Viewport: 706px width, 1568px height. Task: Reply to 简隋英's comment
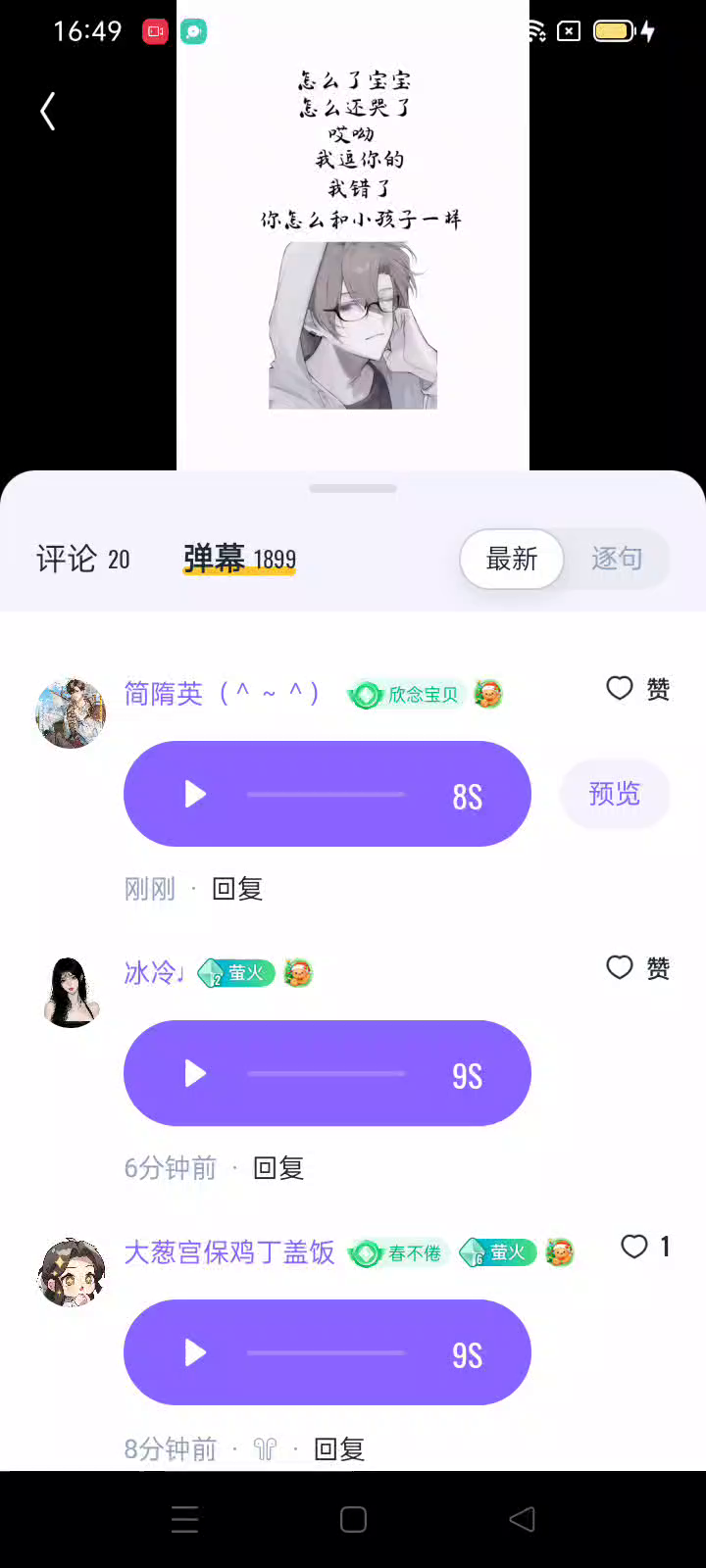[237, 889]
